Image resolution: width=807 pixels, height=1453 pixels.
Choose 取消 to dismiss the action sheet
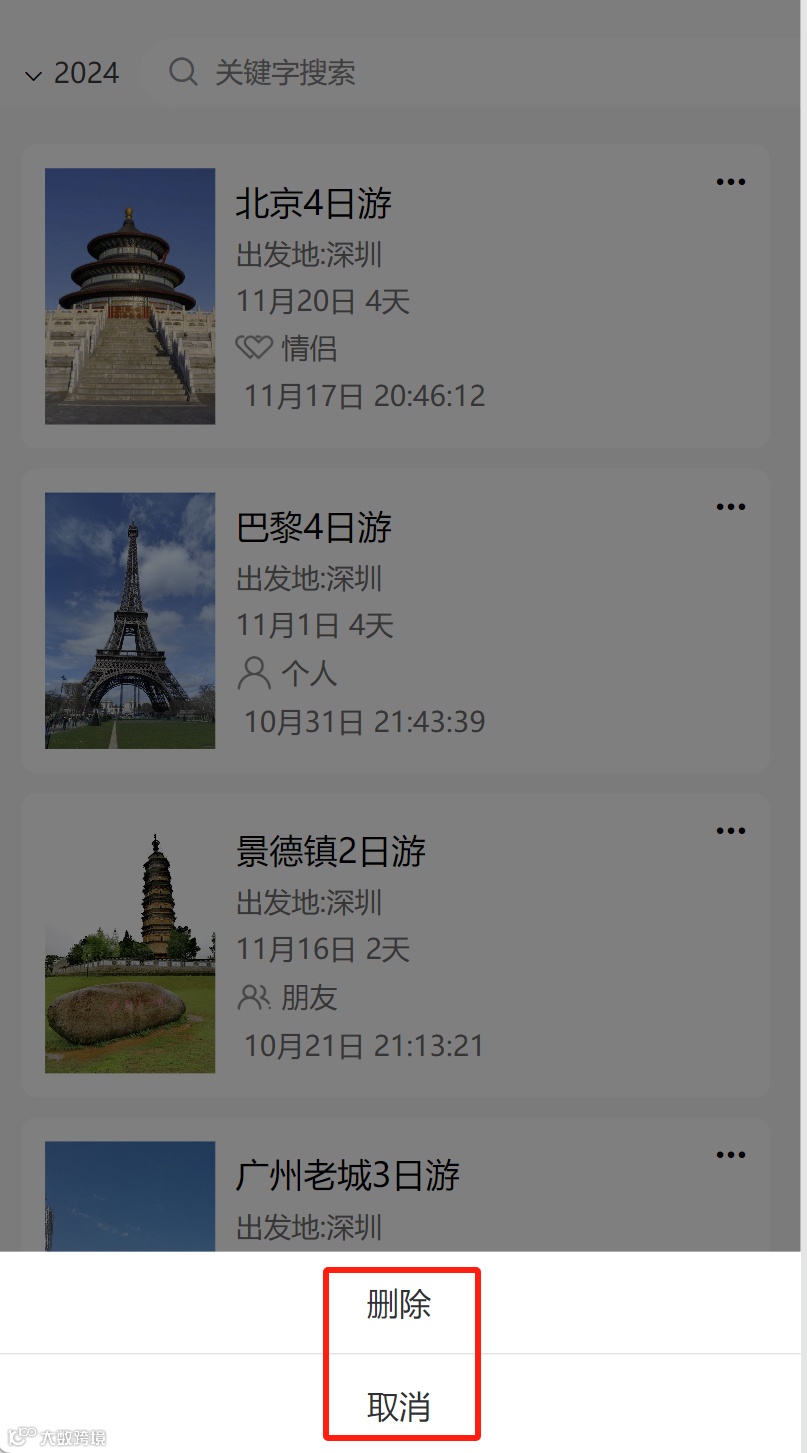(x=400, y=1405)
